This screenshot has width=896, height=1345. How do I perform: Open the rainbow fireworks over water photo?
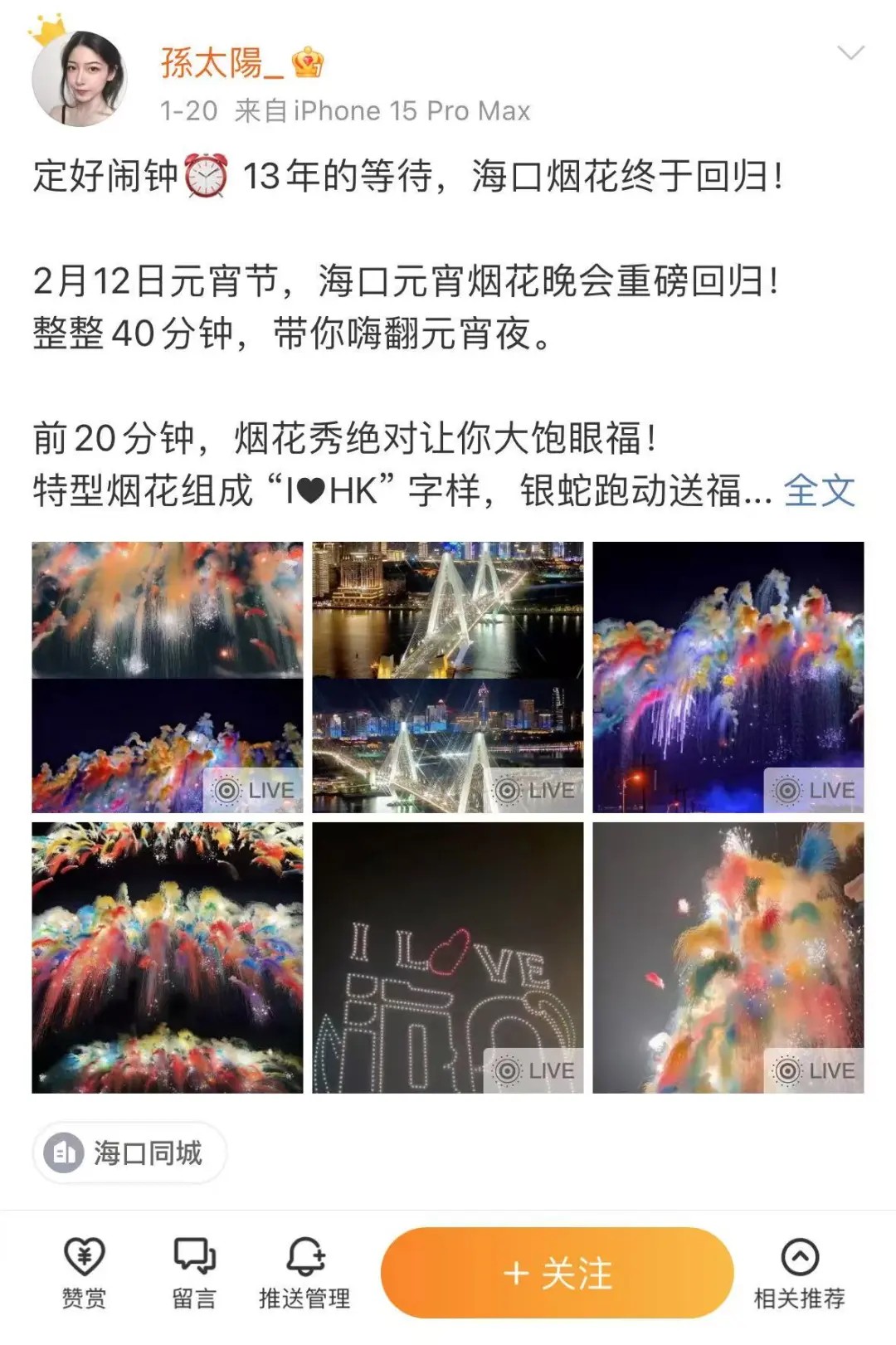tap(728, 677)
